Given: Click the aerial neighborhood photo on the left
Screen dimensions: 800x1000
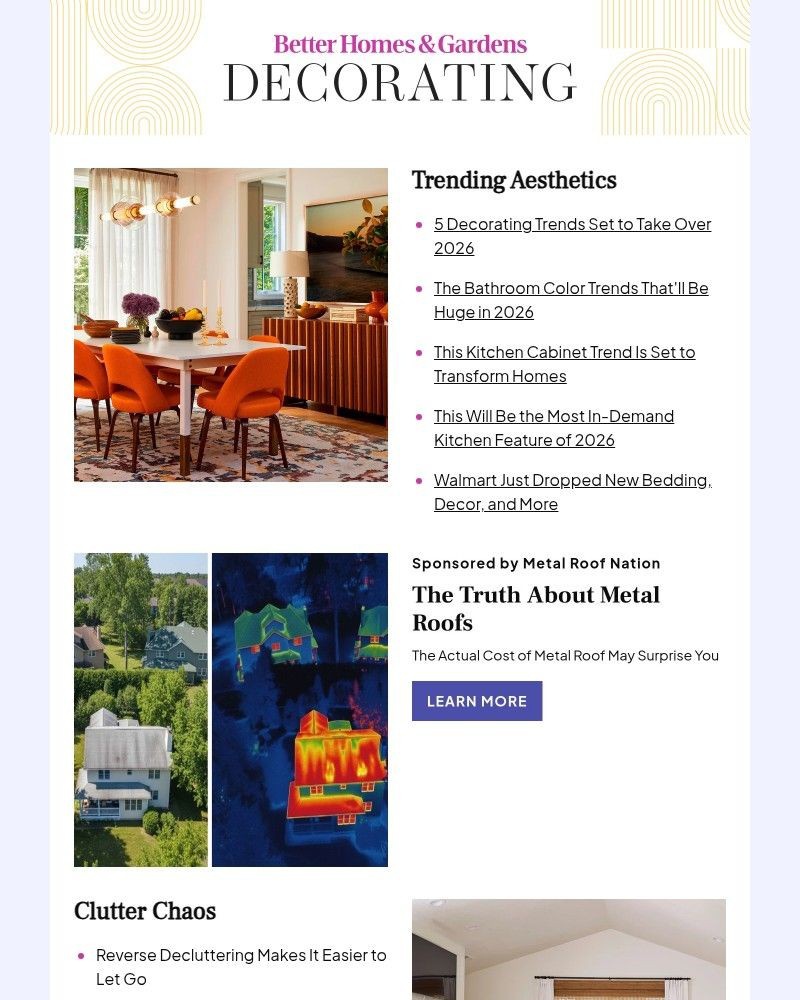Looking at the screenshot, I should pyautogui.click(x=140, y=710).
